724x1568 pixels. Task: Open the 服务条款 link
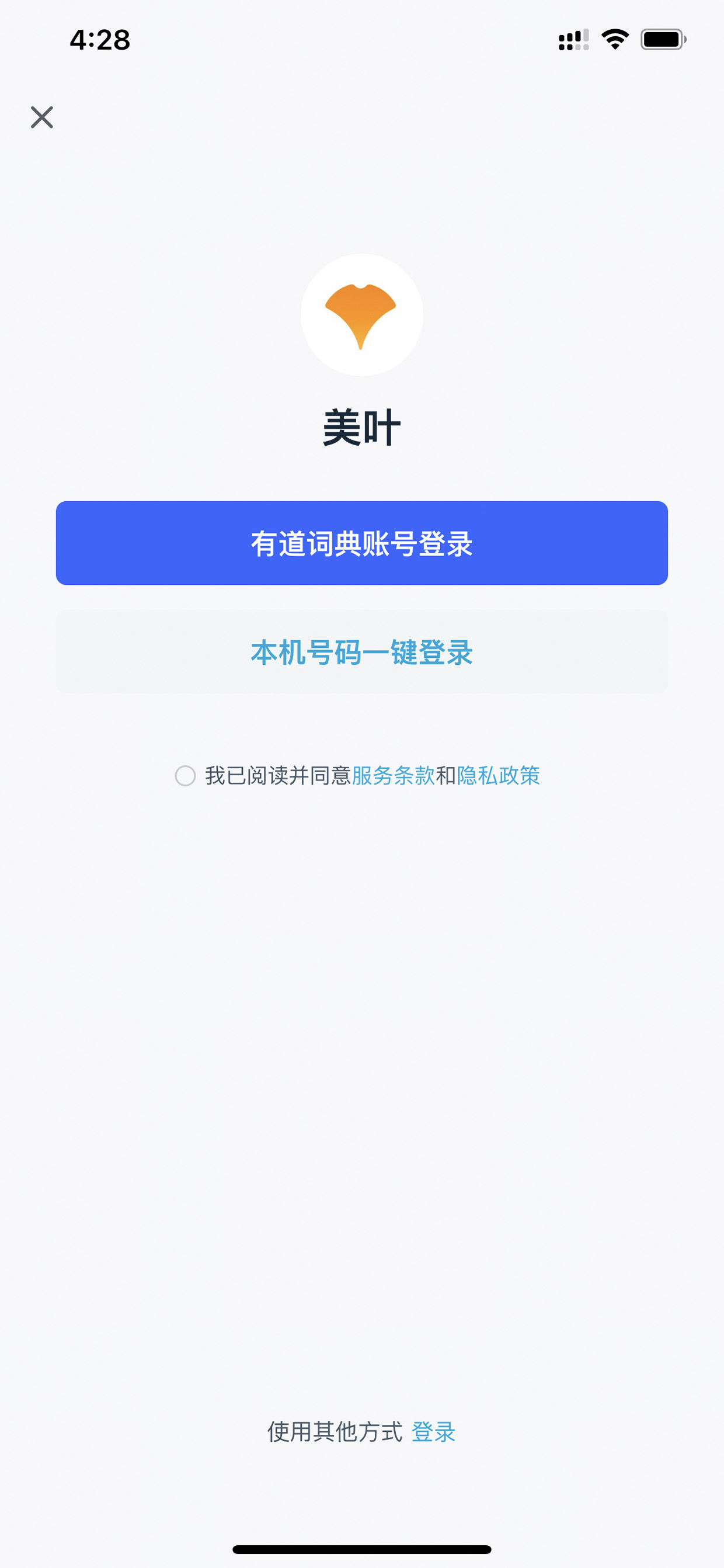click(x=394, y=775)
